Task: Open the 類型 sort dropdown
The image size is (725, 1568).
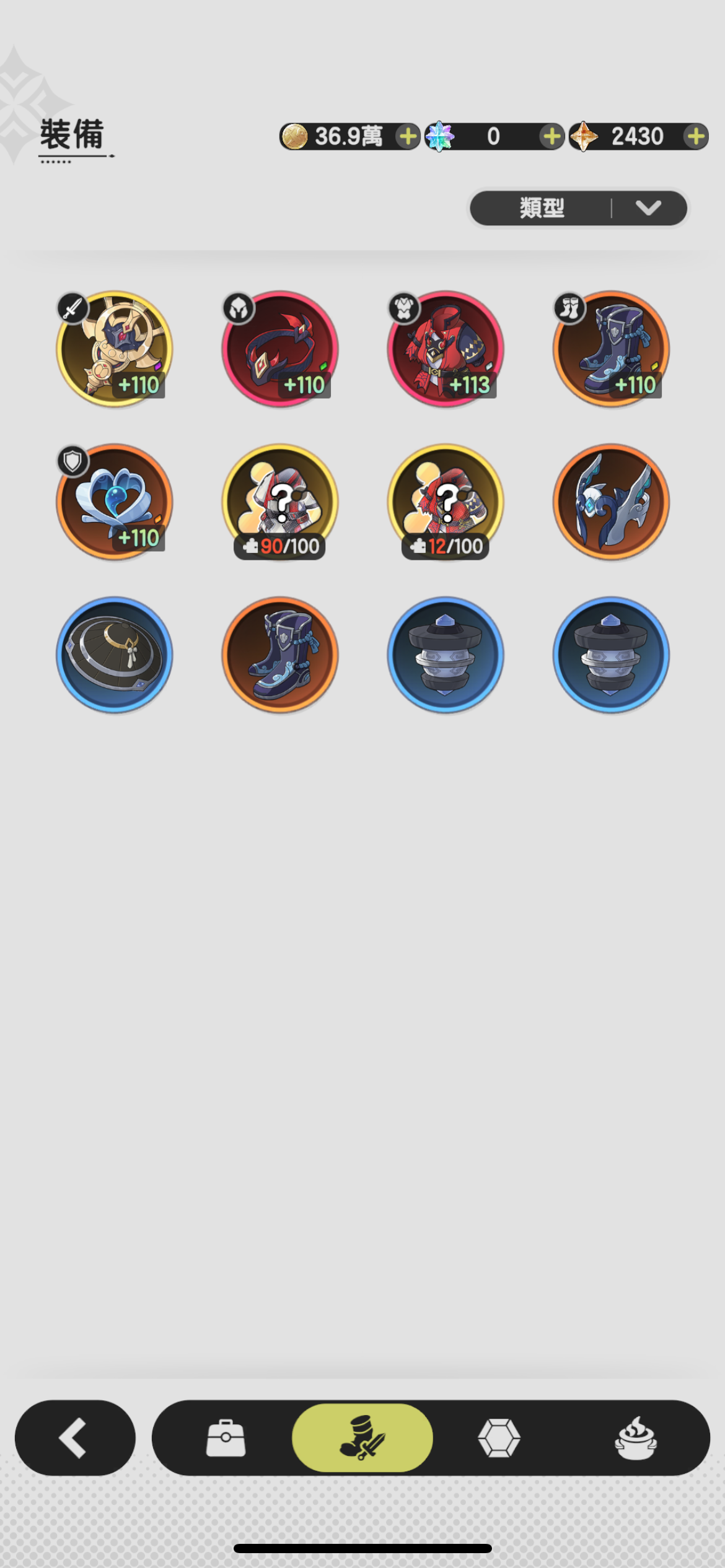Action: (578, 208)
